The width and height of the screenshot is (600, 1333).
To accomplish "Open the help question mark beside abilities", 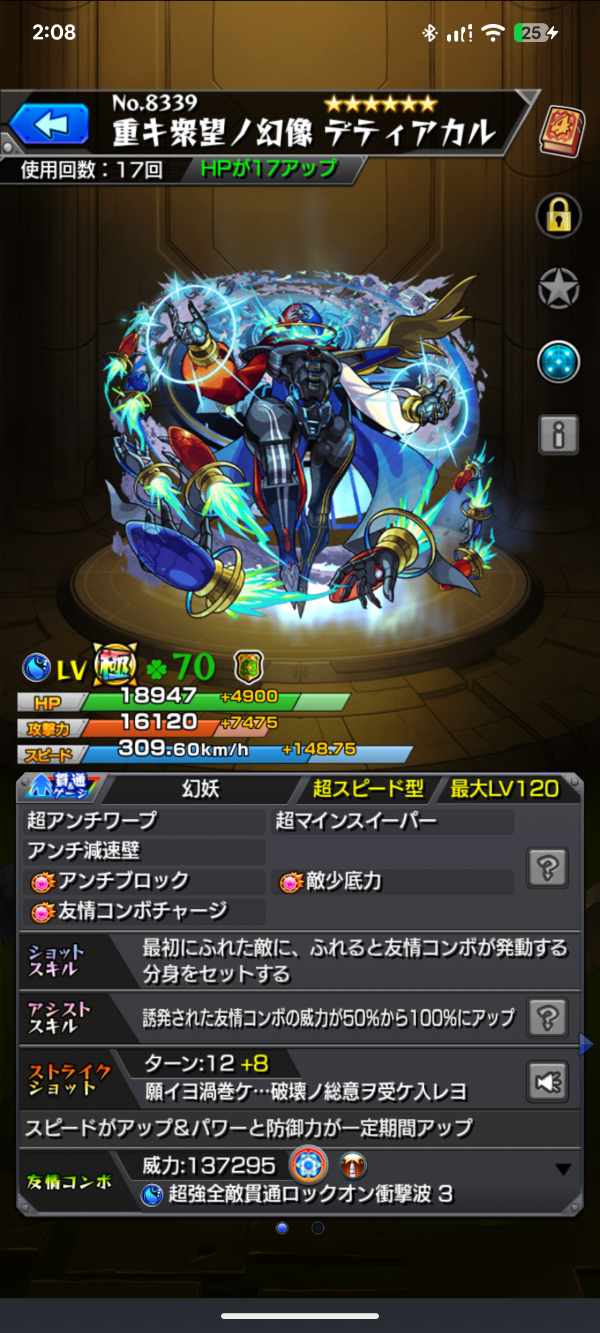I will click(x=548, y=867).
